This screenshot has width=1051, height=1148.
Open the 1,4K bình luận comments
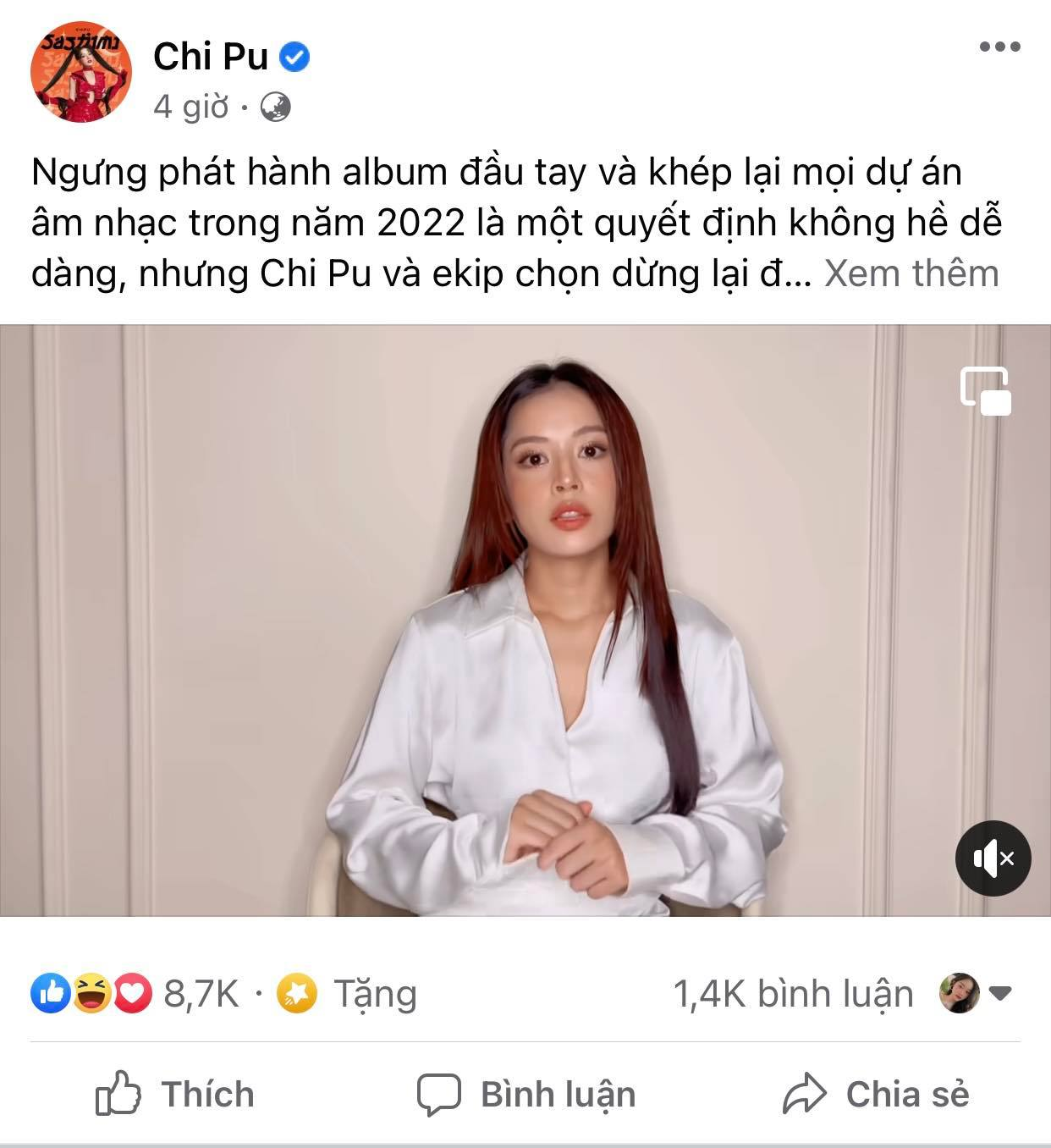(793, 993)
